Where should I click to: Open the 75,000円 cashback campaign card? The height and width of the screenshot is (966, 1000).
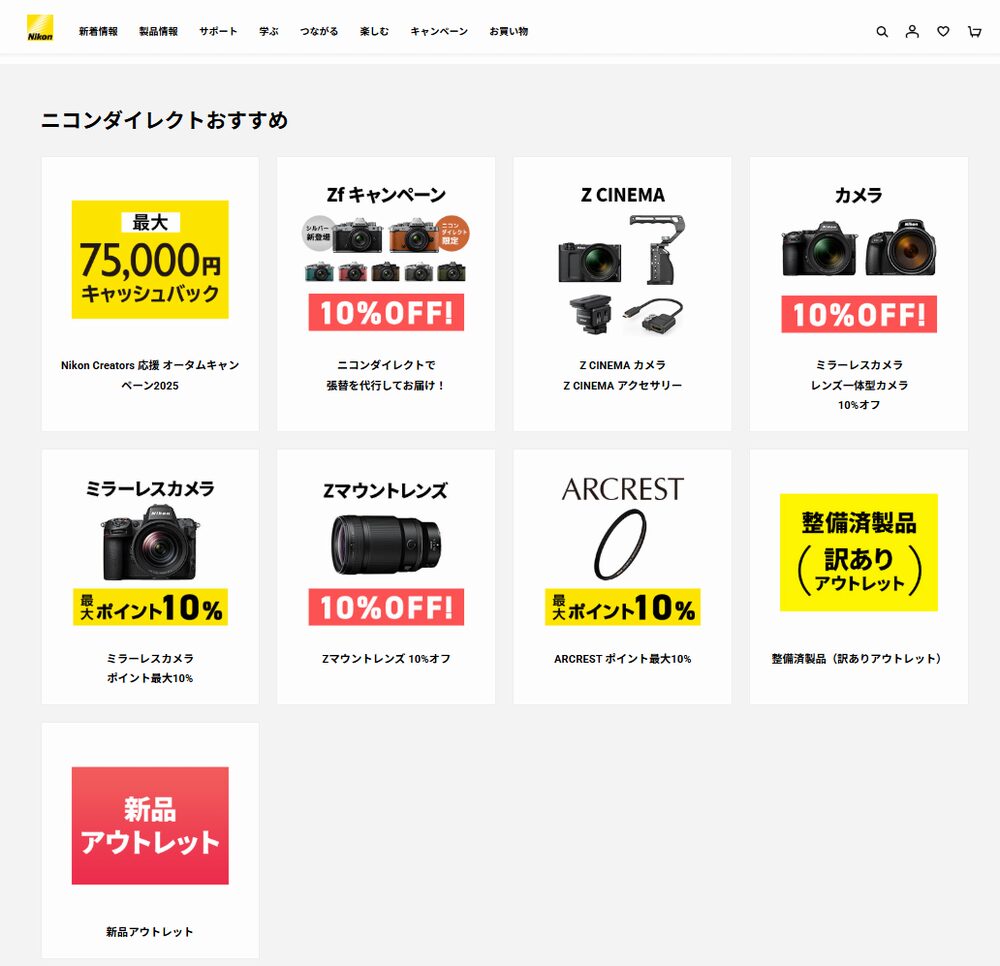point(150,293)
